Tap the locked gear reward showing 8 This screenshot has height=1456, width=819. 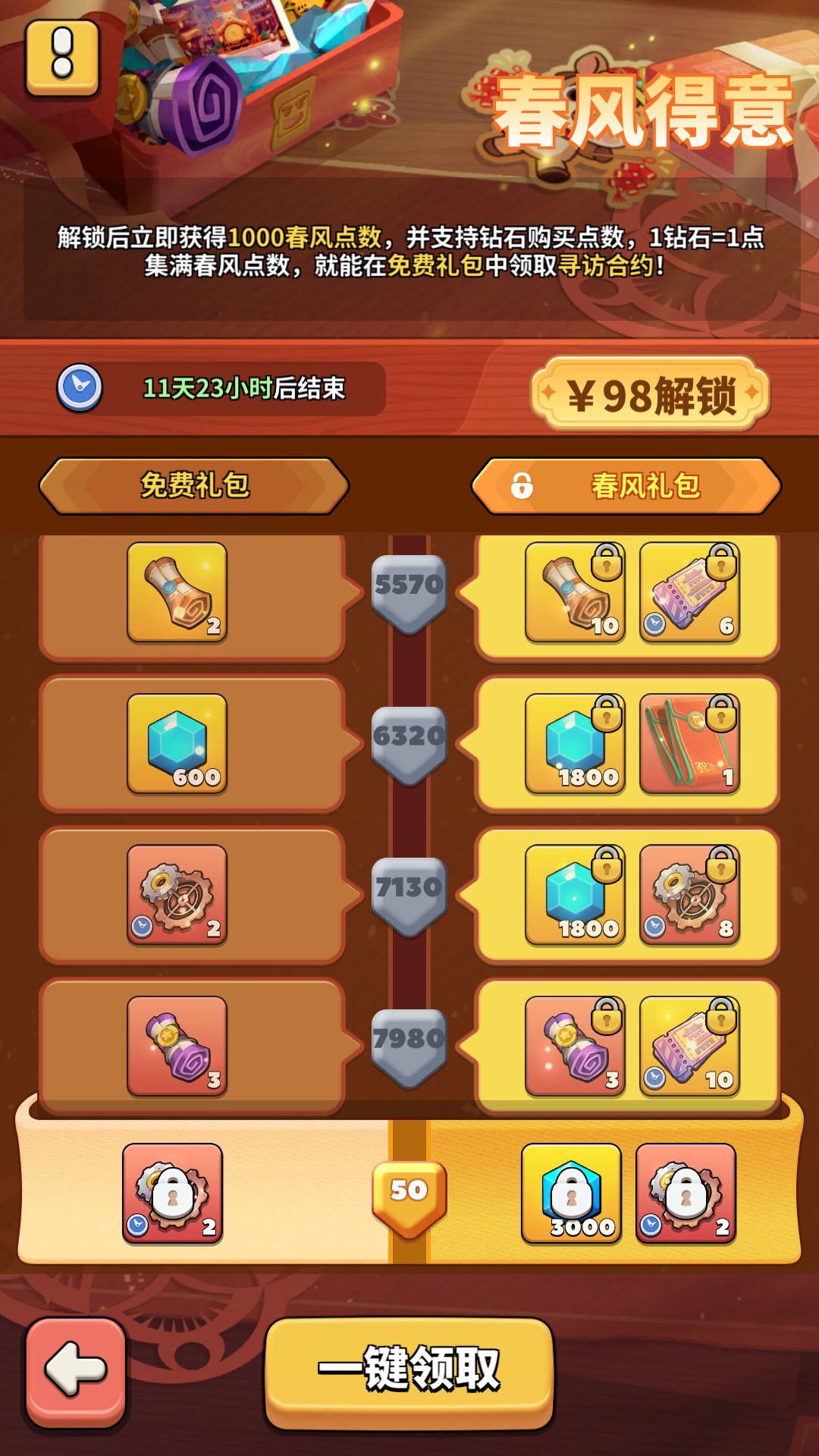(x=690, y=895)
